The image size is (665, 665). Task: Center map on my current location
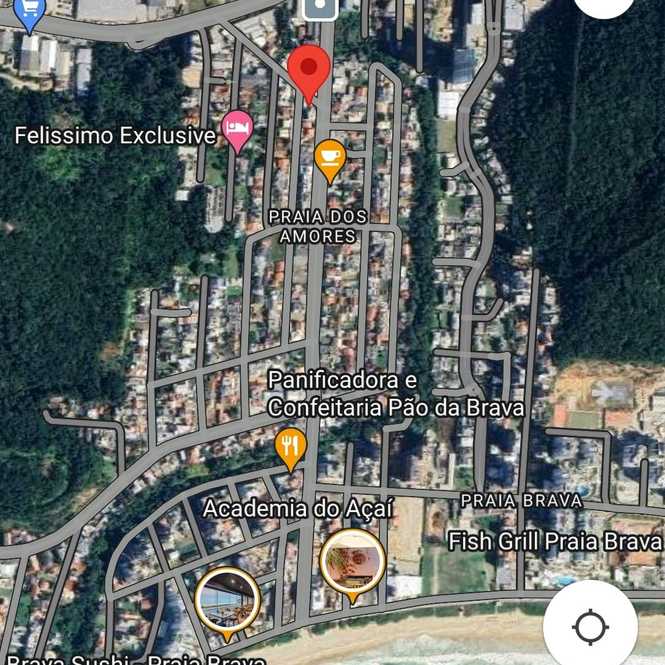590,627
